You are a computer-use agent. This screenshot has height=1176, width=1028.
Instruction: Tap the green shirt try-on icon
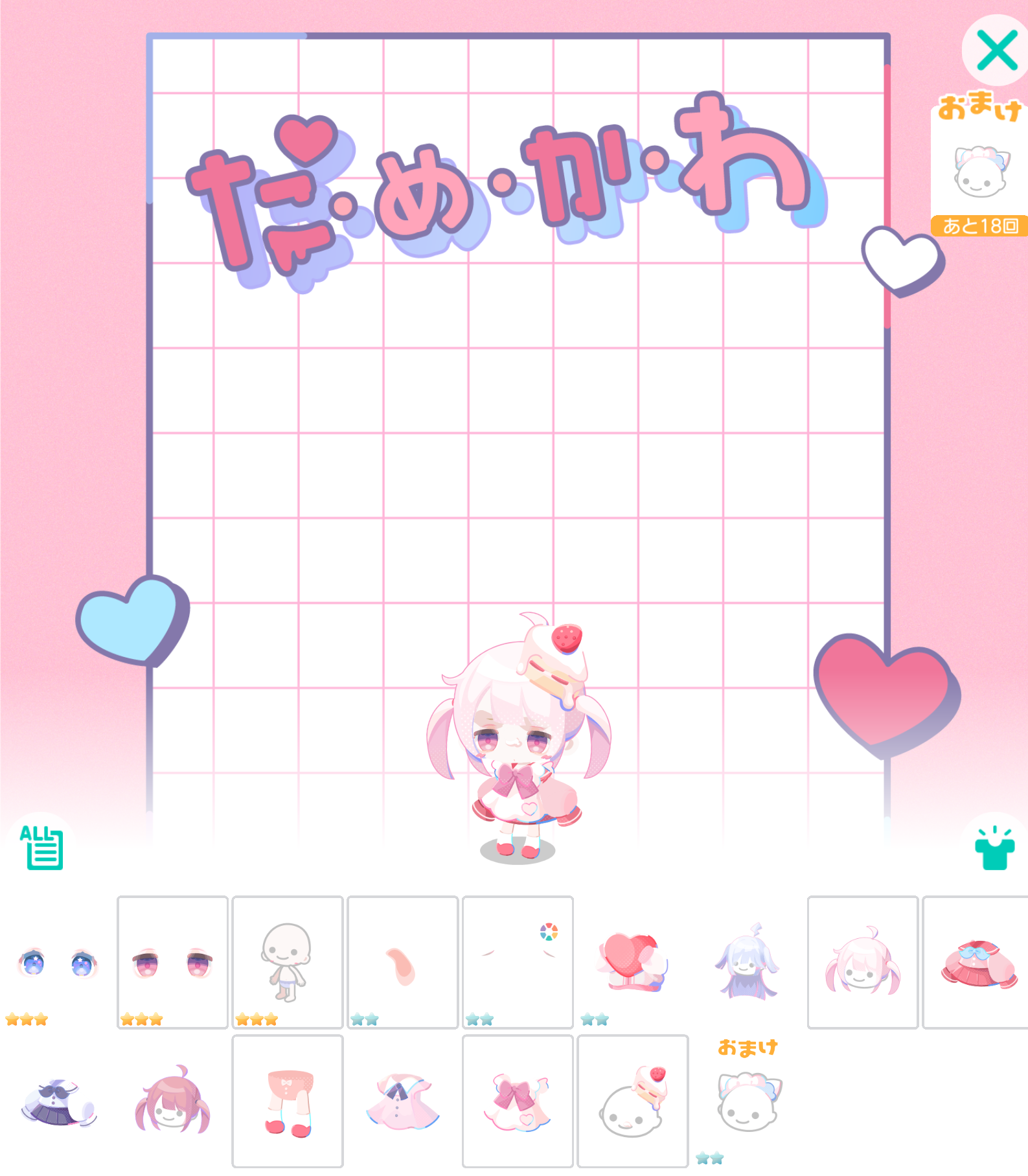994,849
